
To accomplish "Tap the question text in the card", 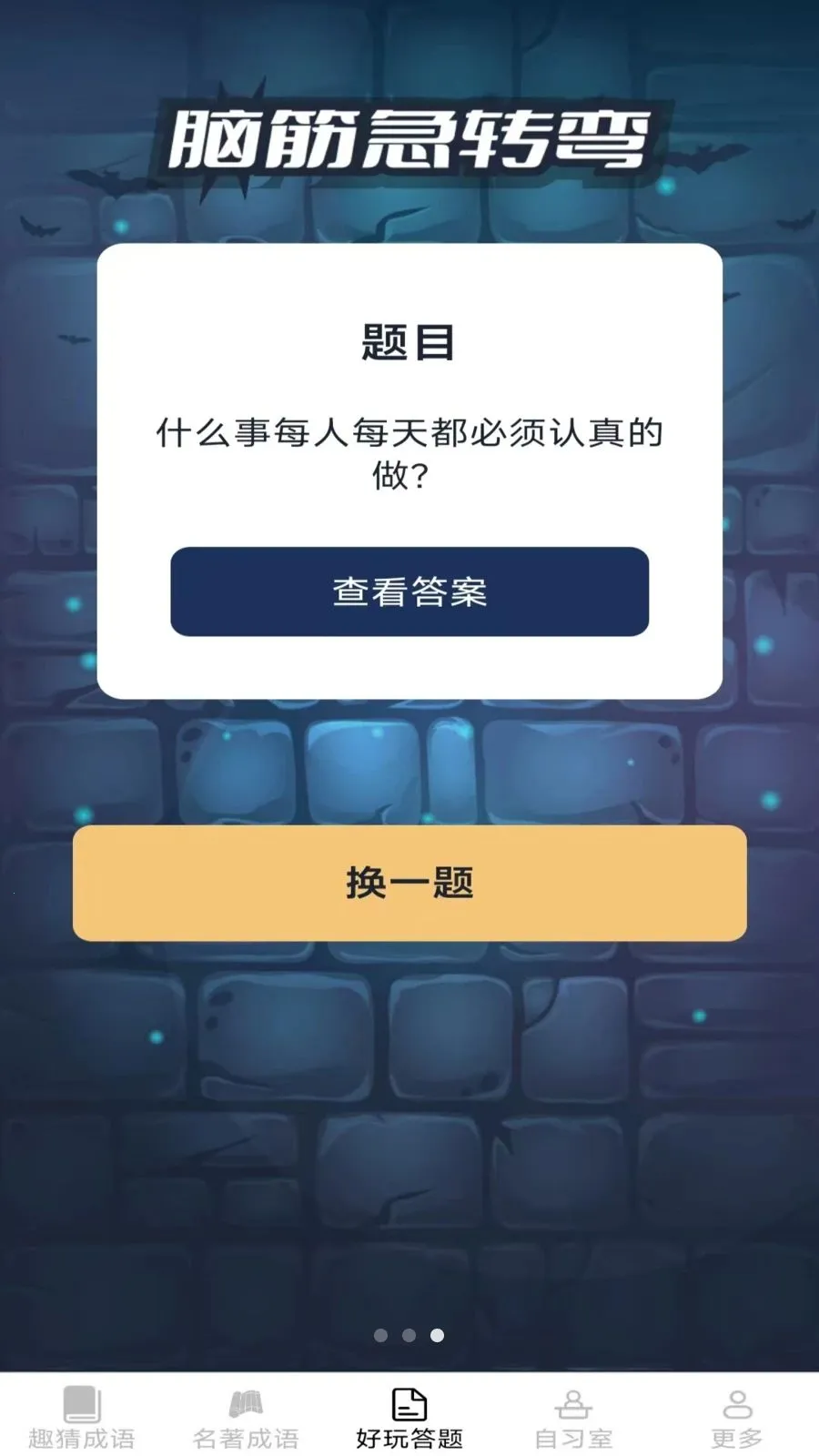I will [409, 452].
